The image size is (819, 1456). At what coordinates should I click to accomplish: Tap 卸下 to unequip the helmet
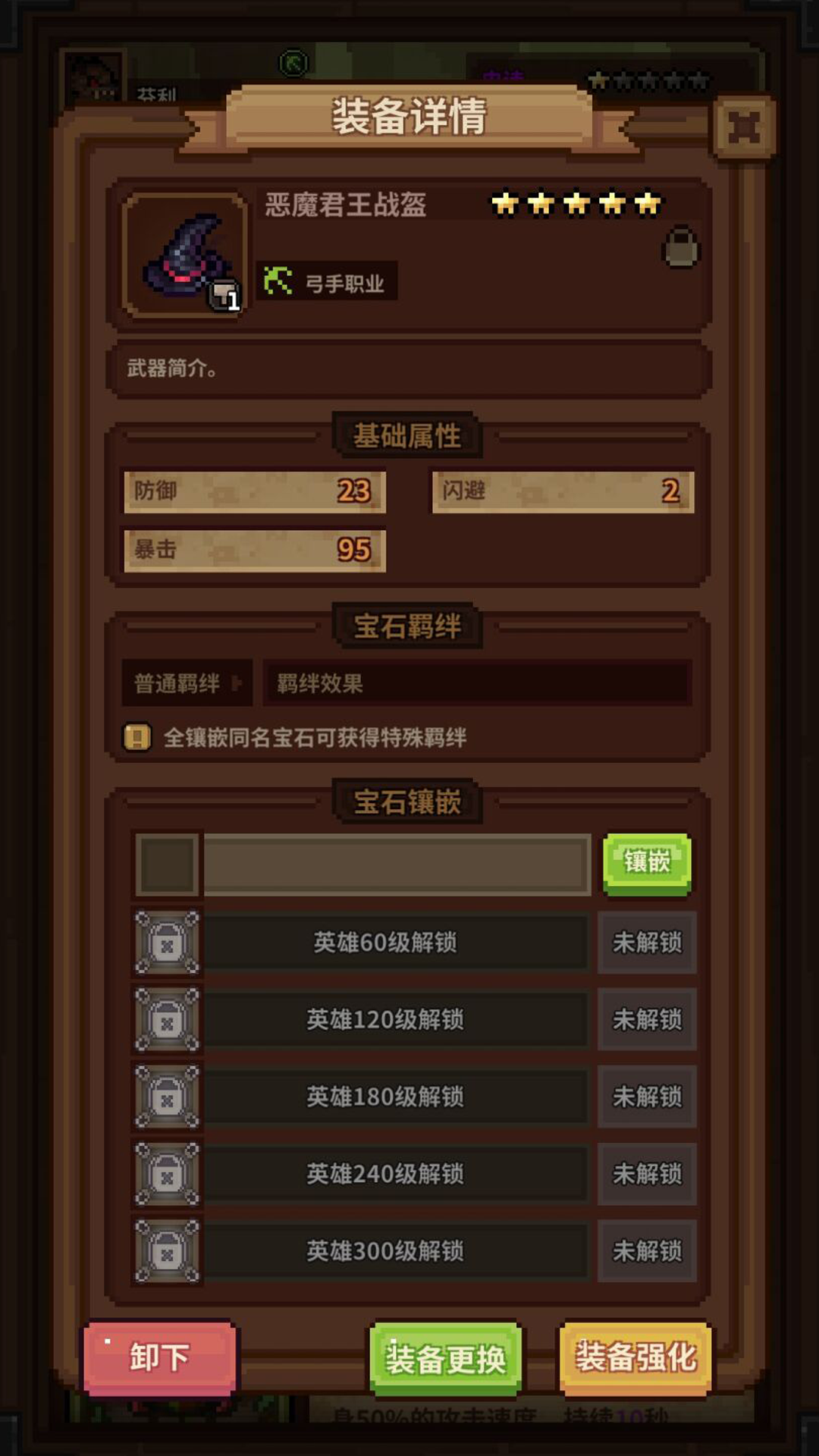click(x=159, y=1357)
